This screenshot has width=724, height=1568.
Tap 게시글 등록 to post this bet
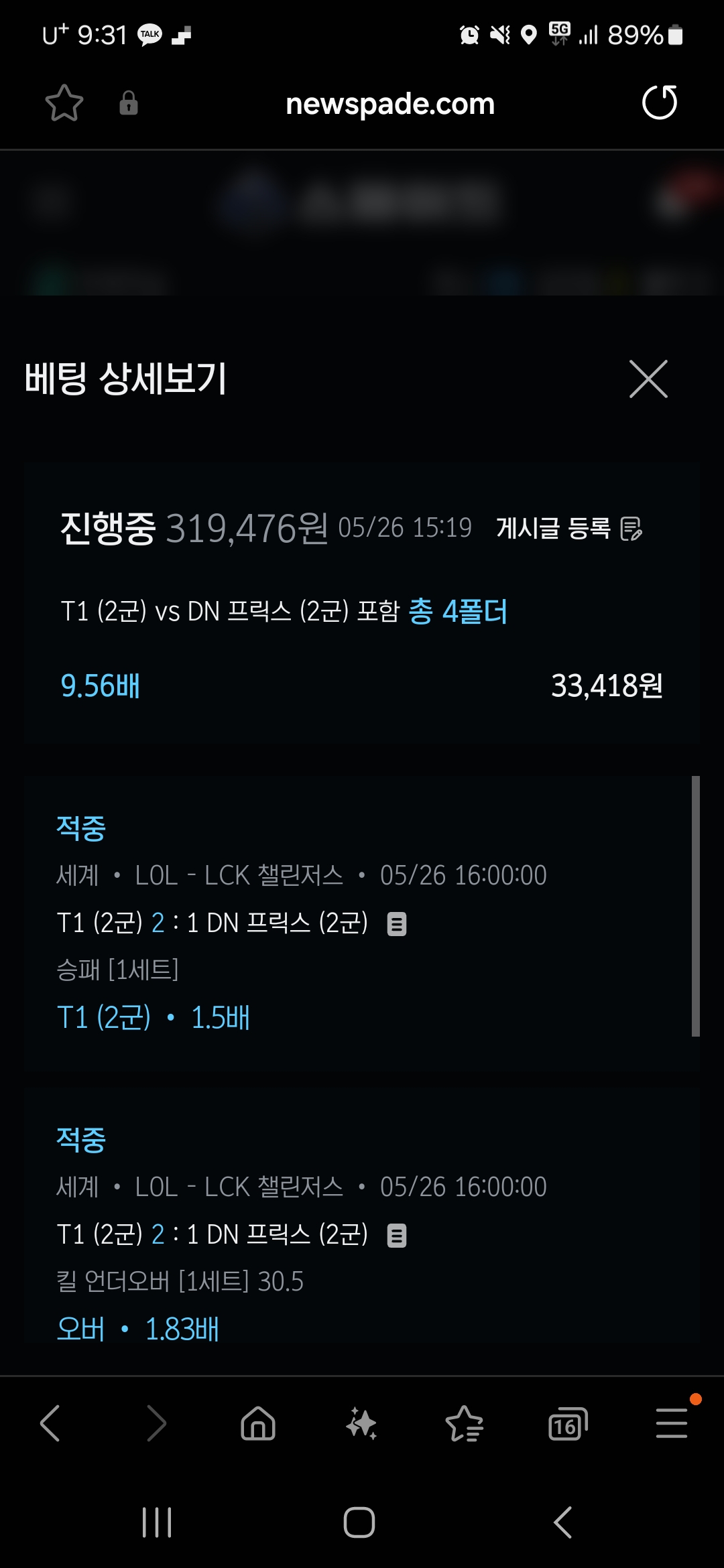[x=568, y=528]
